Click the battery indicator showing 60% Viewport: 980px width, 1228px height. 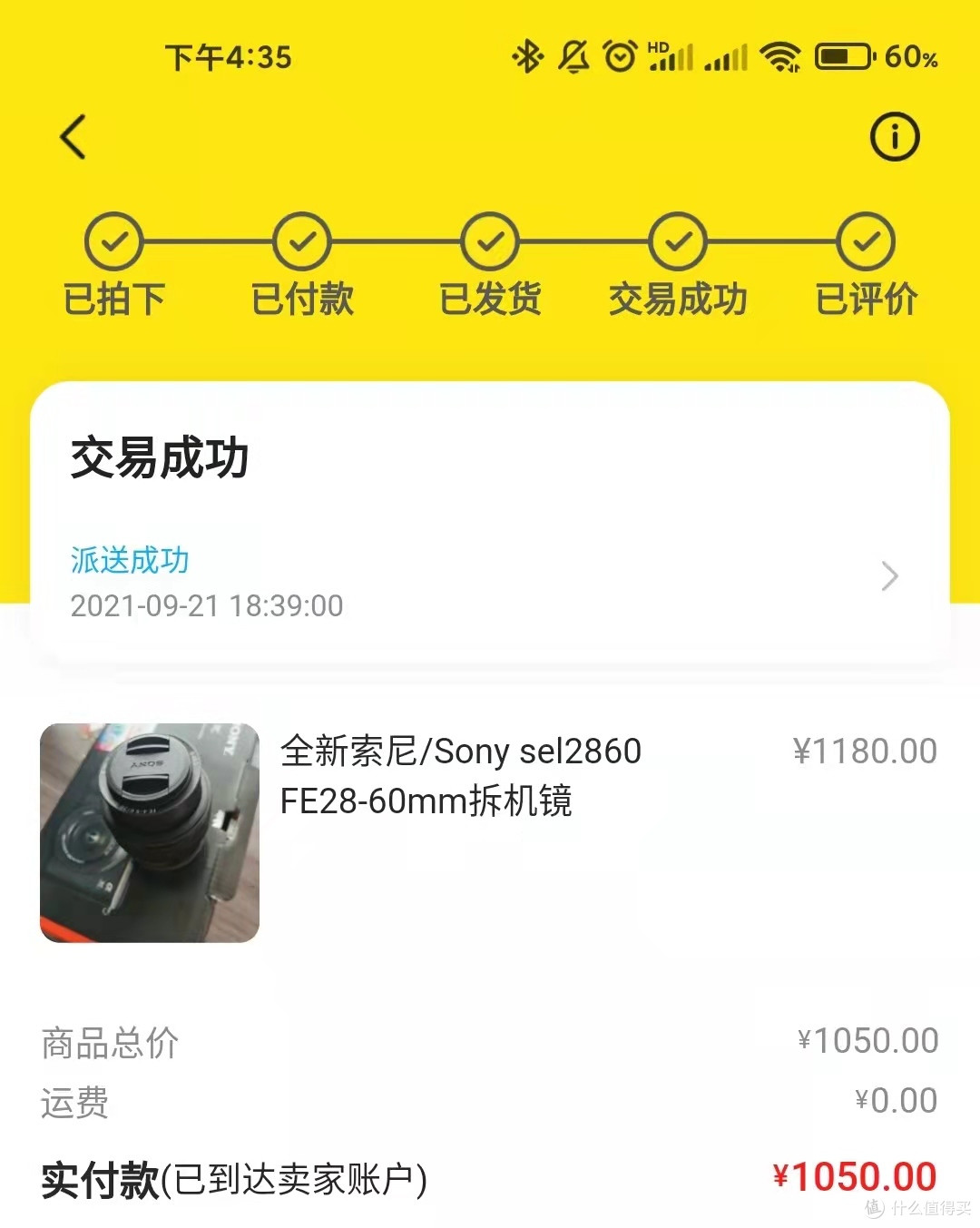[x=845, y=56]
